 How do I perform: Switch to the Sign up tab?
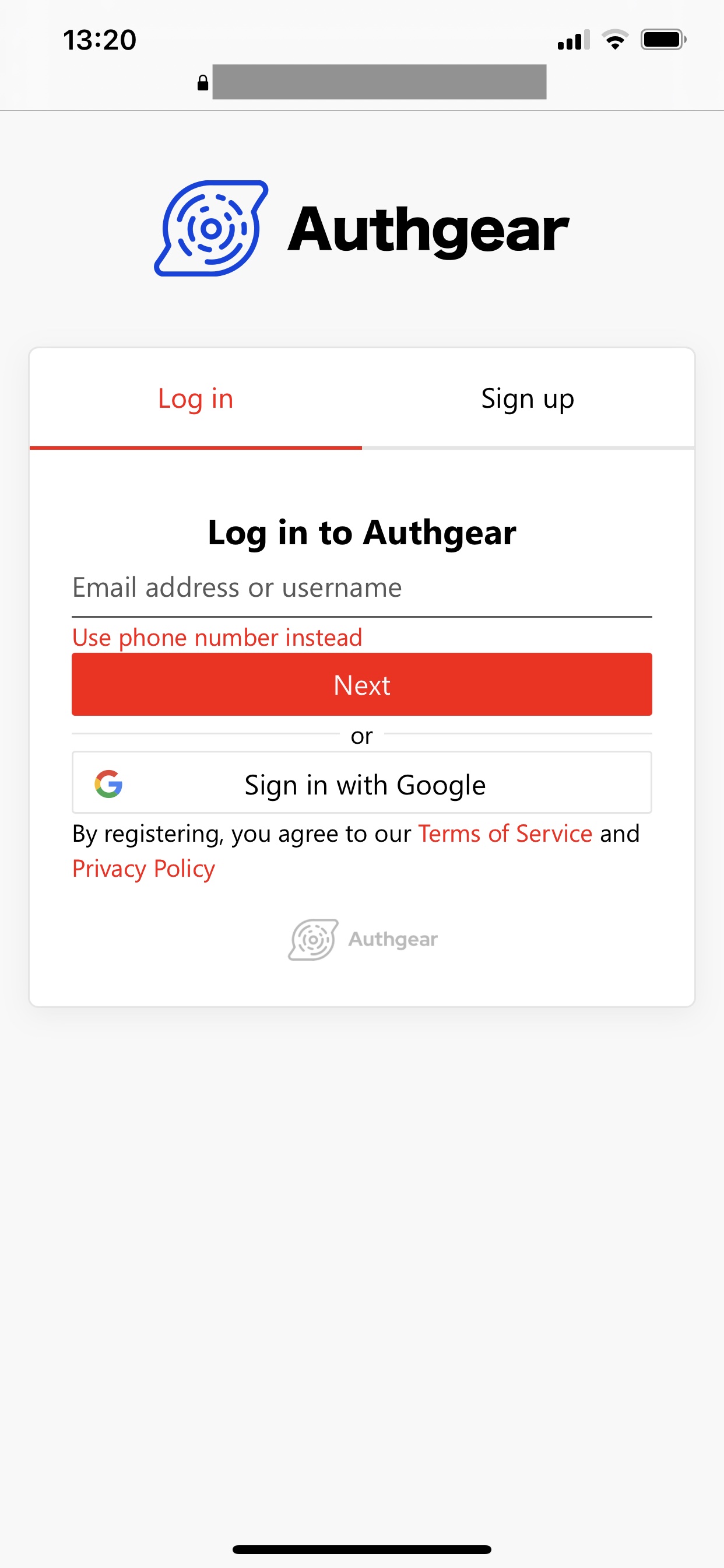[527, 398]
